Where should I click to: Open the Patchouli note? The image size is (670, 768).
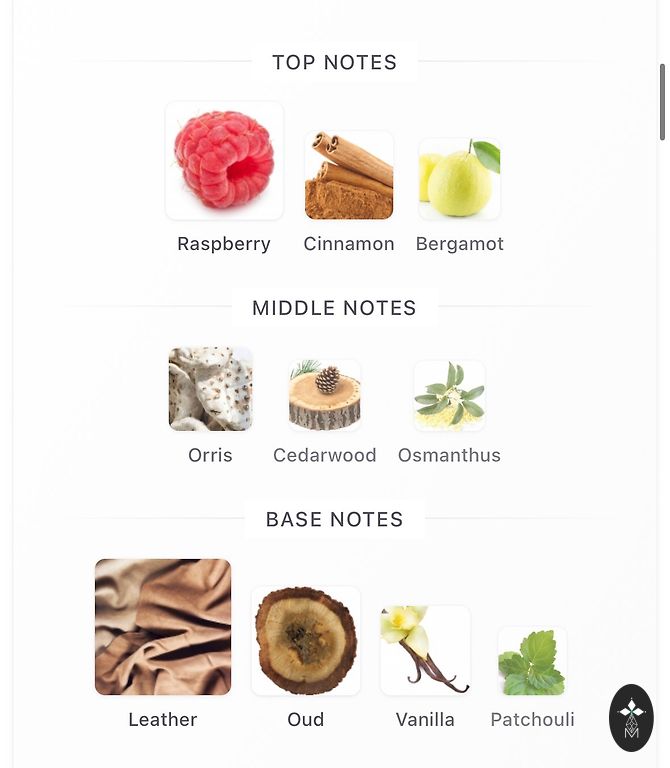(532, 661)
